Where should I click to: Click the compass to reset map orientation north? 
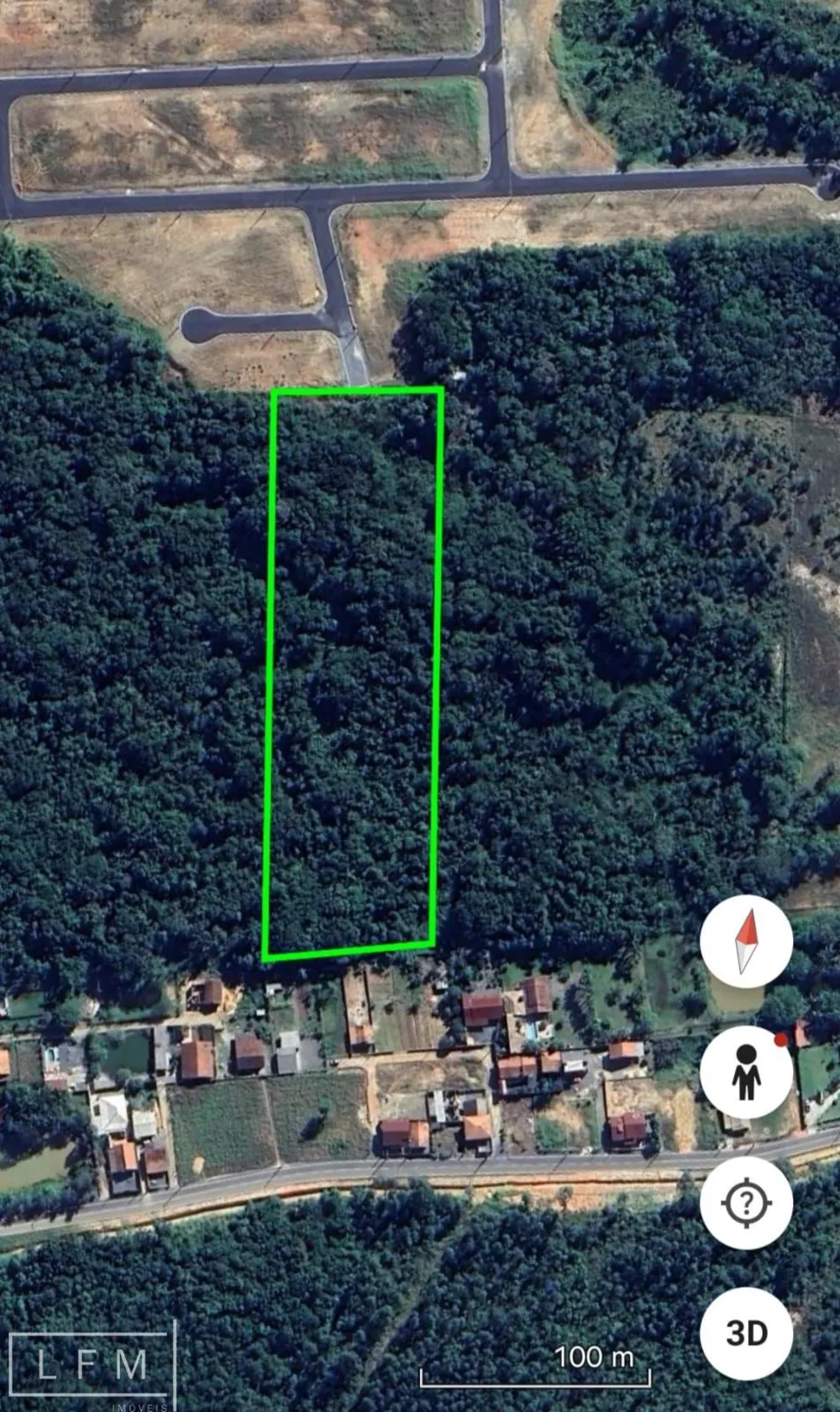pos(746,942)
